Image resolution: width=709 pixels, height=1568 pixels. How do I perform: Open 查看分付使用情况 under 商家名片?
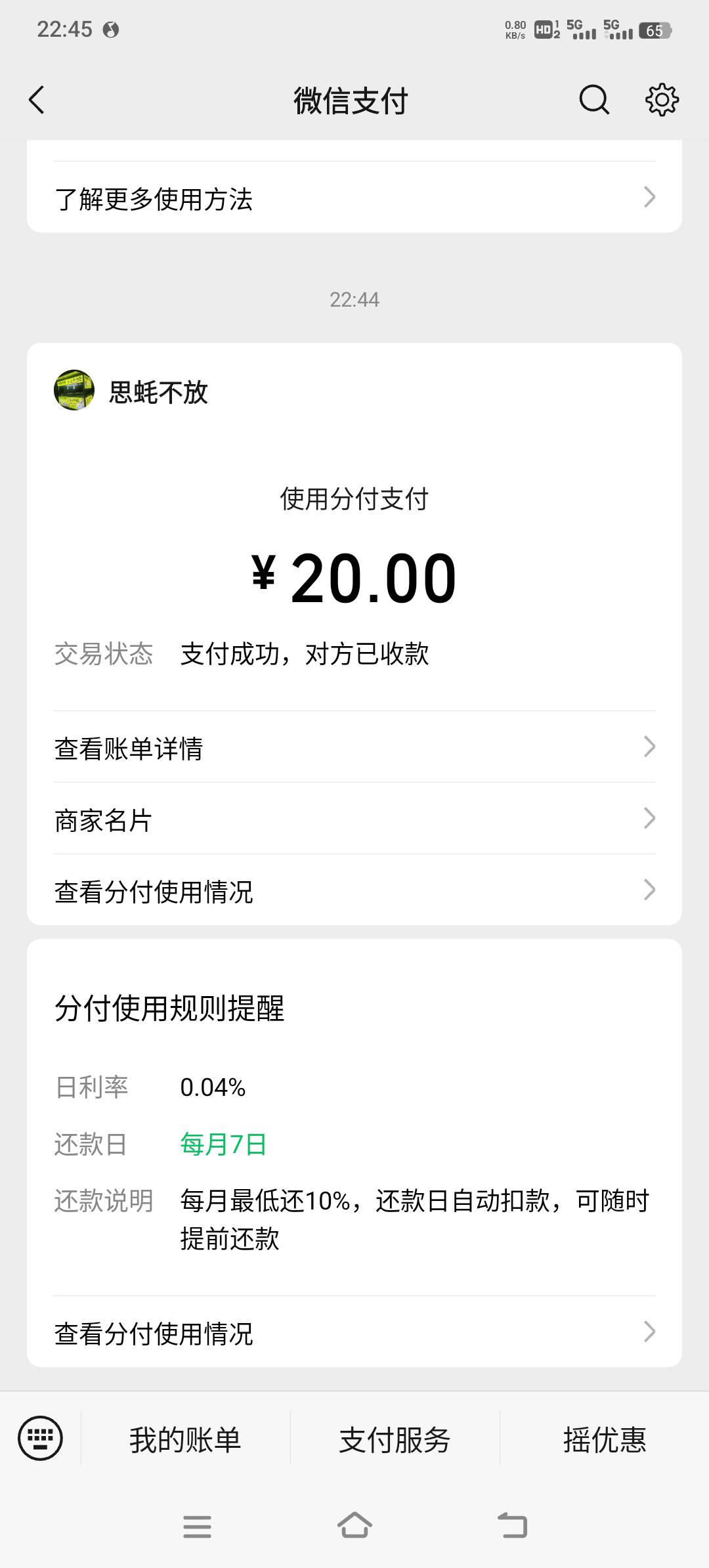[x=354, y=890]
